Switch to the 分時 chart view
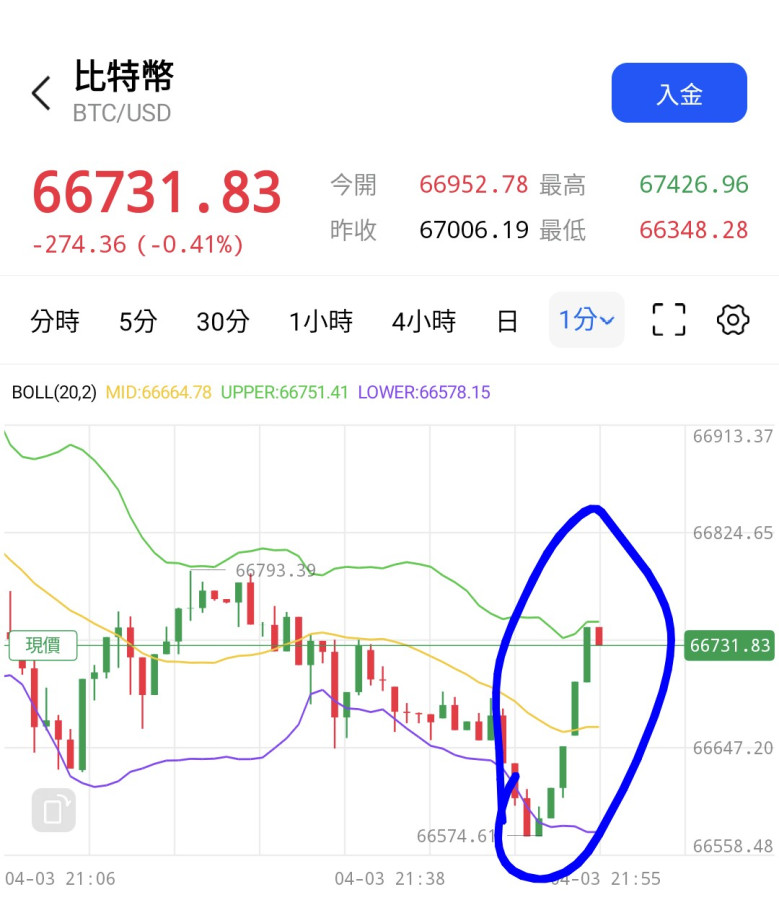The image size is (779, 900). click(55, 321)
